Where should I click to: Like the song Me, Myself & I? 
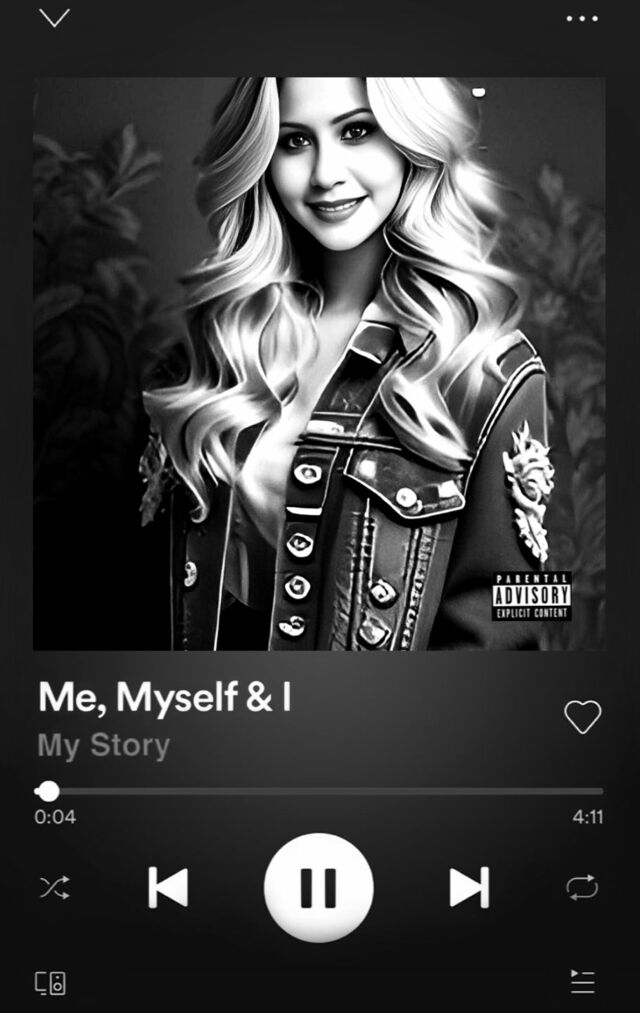[x=582, y=716]
